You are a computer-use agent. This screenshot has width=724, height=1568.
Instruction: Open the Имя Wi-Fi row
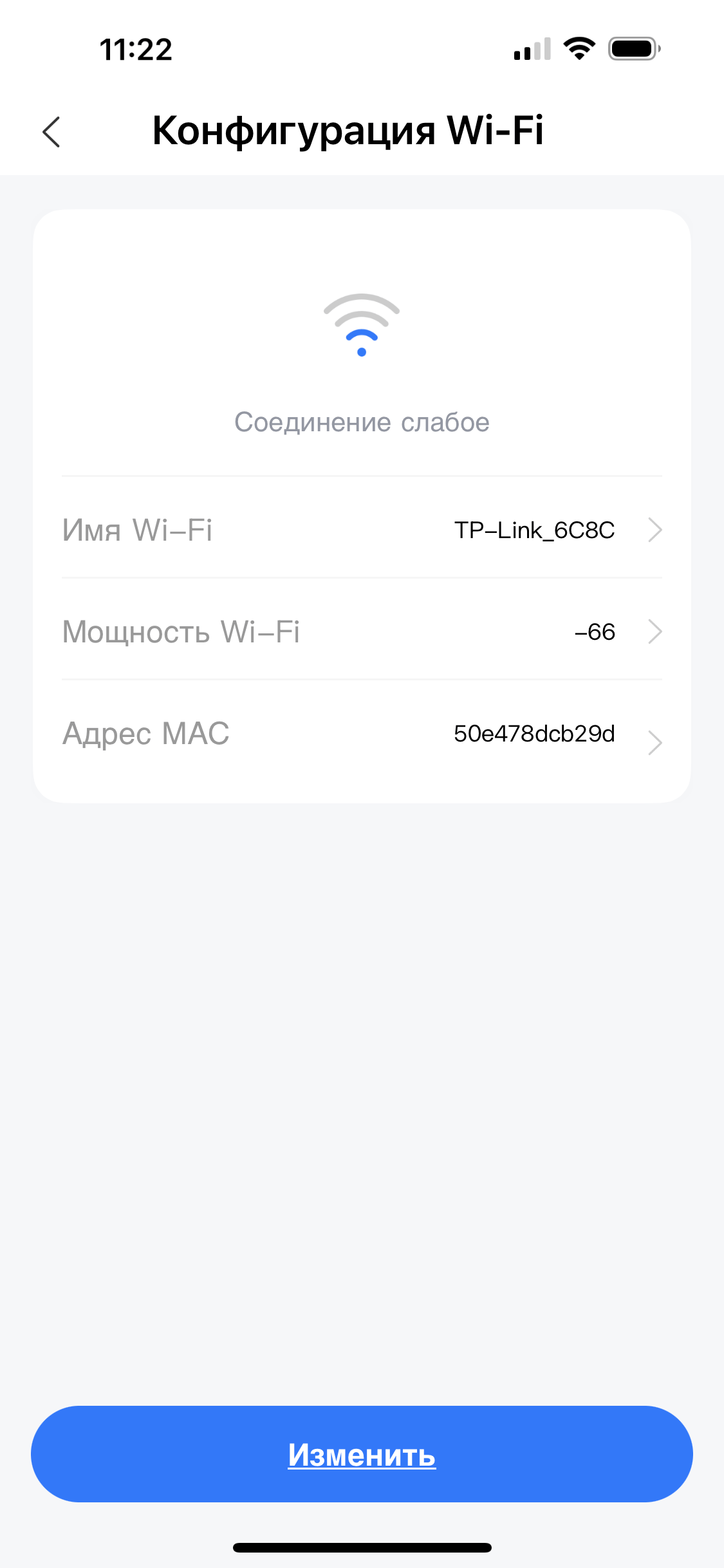[x=362, y=530]
